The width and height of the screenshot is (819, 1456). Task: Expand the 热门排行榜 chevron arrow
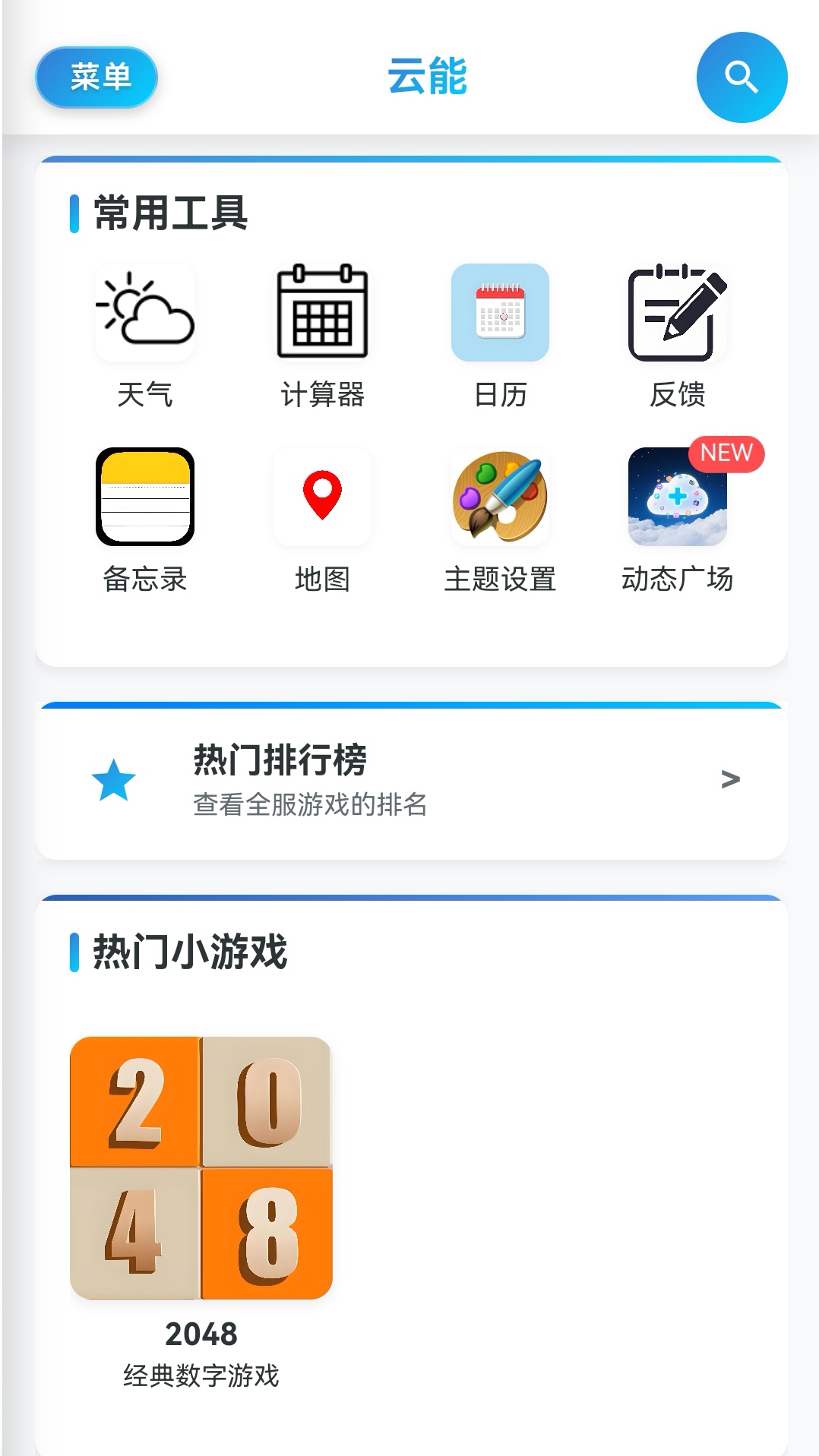(731, 779)
